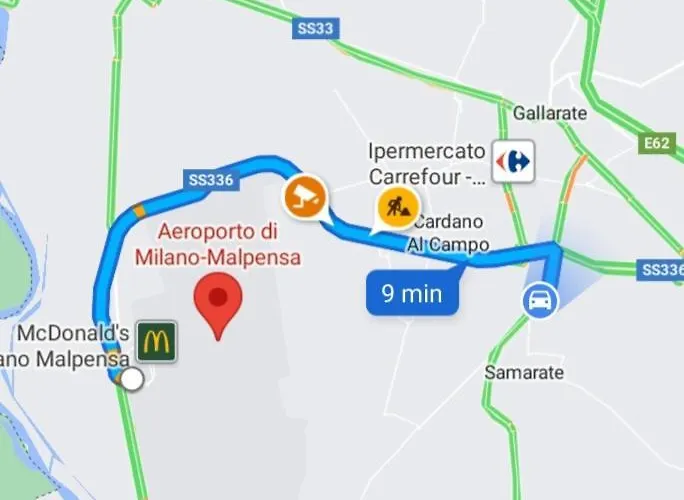Screen dimensions: 684x500
Task: Select the 9 min route label
Action: click(412, 294)
